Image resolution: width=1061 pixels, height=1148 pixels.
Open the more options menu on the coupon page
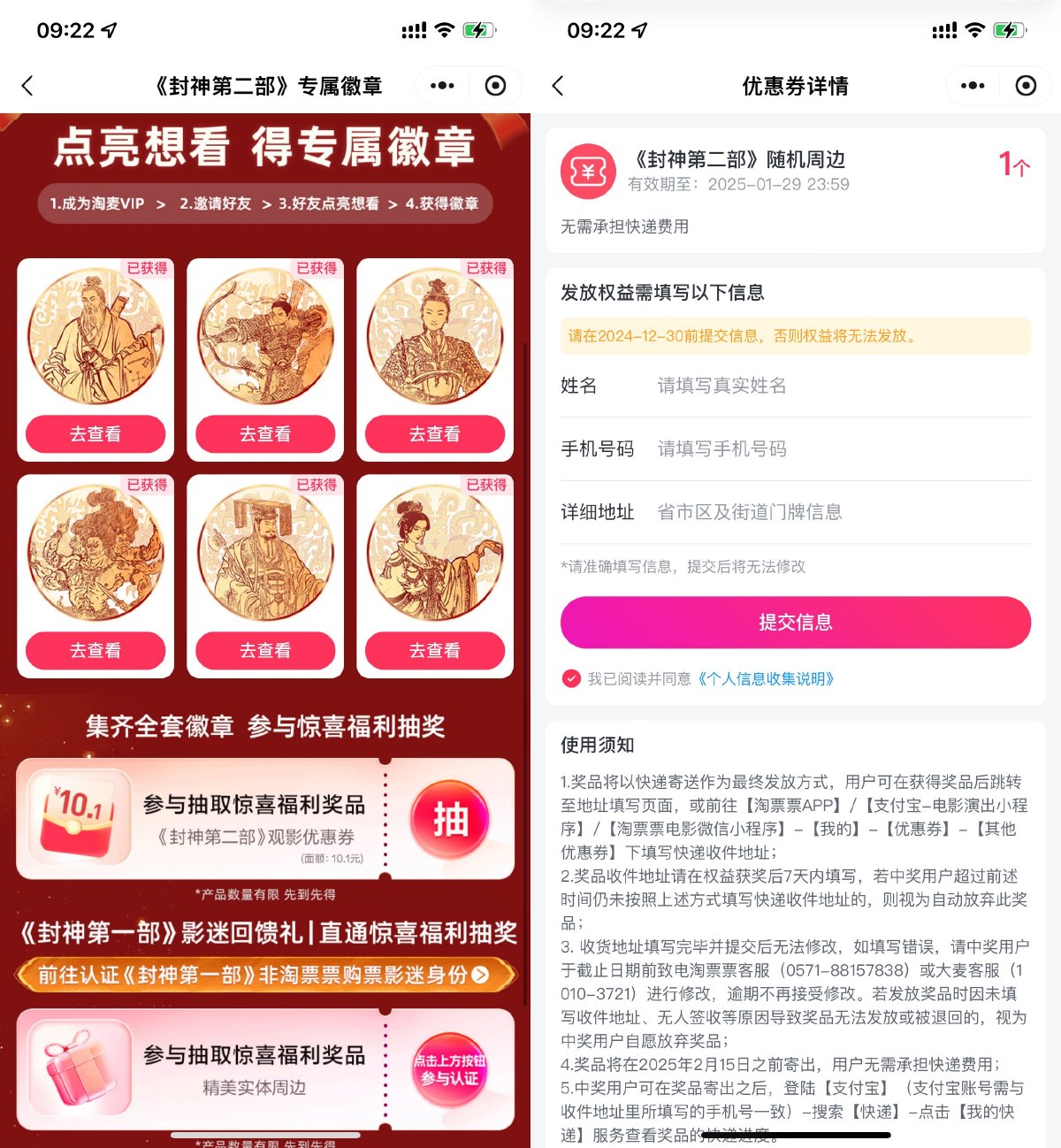972,86
